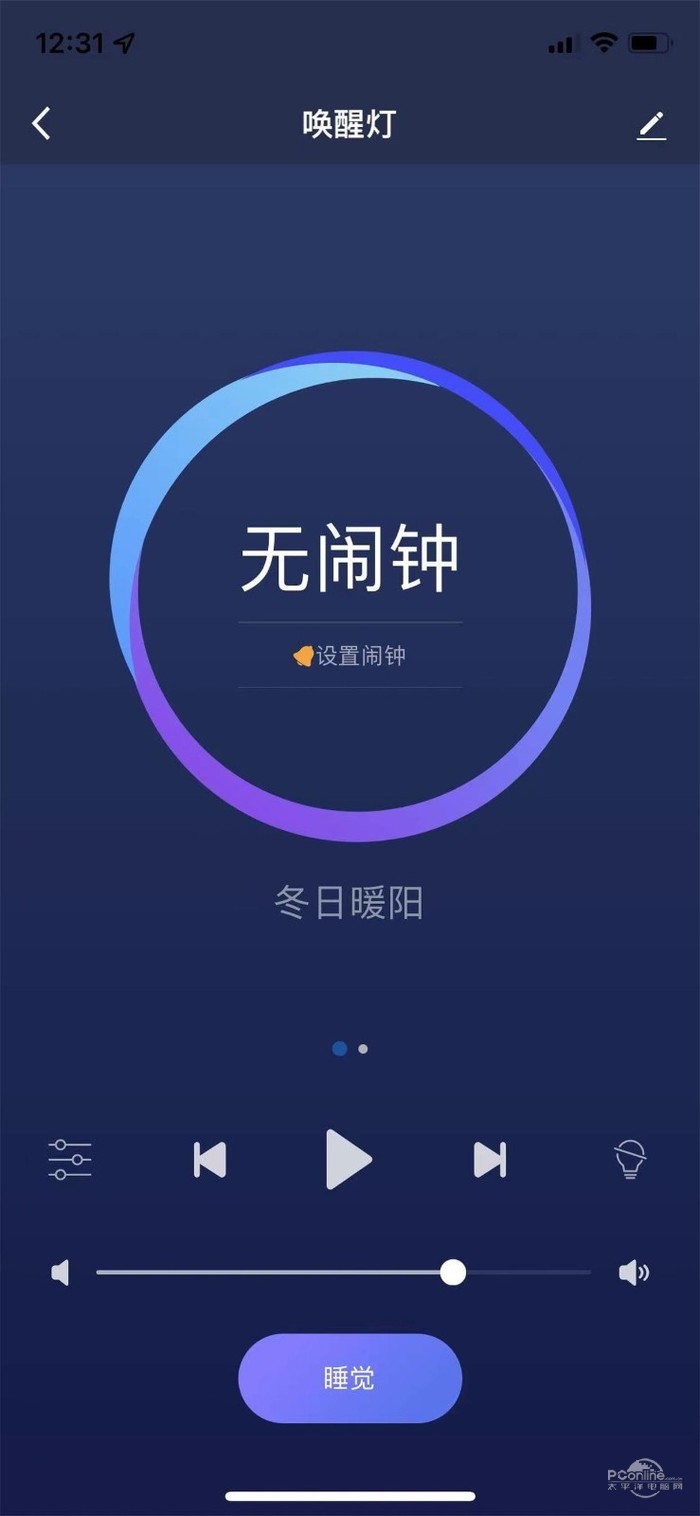Screen dimensions: 700x1516
Task: Skip to the previous sound
Action: pos(210,1160)
